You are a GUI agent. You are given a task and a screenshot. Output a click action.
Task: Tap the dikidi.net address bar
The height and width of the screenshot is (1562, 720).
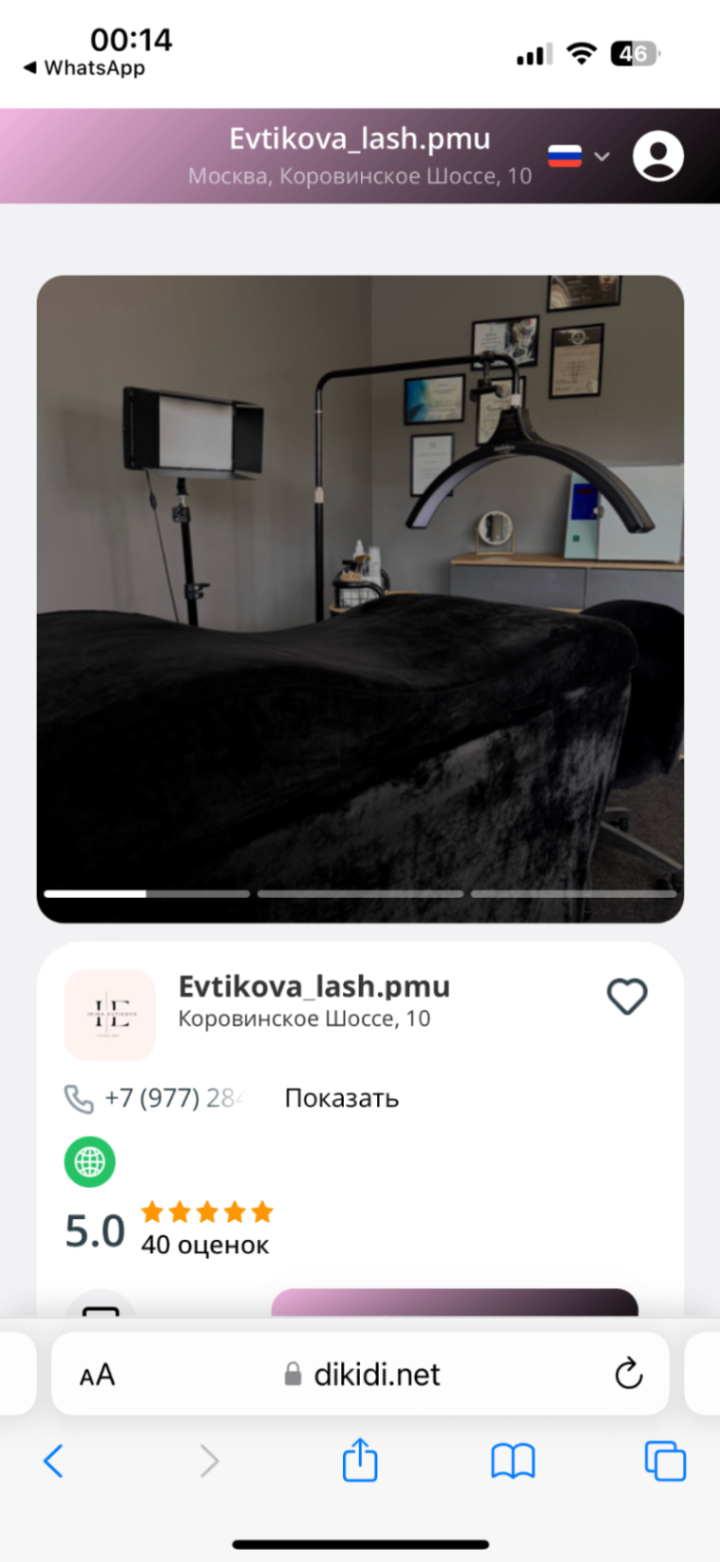362,1375
